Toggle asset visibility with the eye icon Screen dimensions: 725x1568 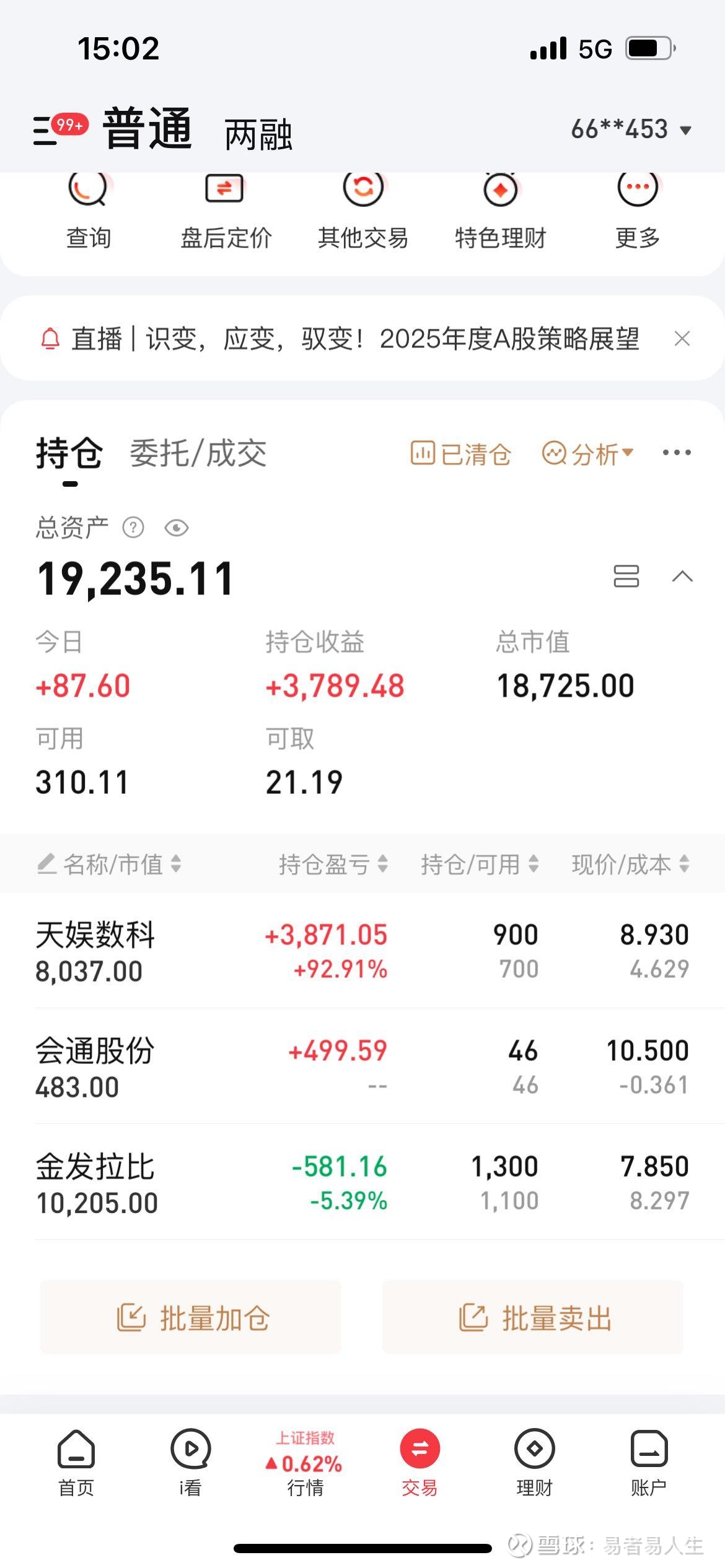177,528
